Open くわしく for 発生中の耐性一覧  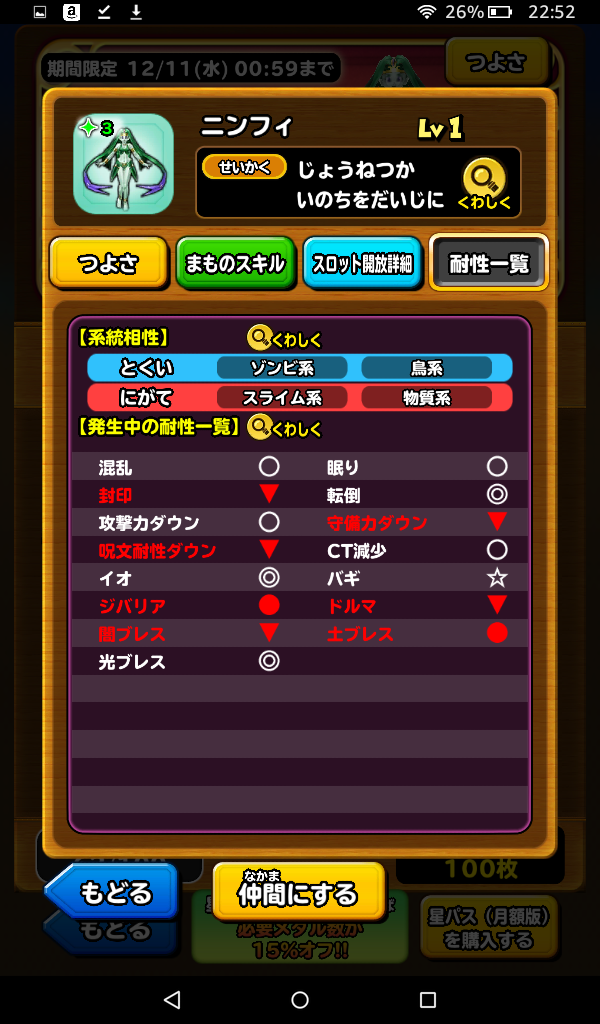coord(284,428)
